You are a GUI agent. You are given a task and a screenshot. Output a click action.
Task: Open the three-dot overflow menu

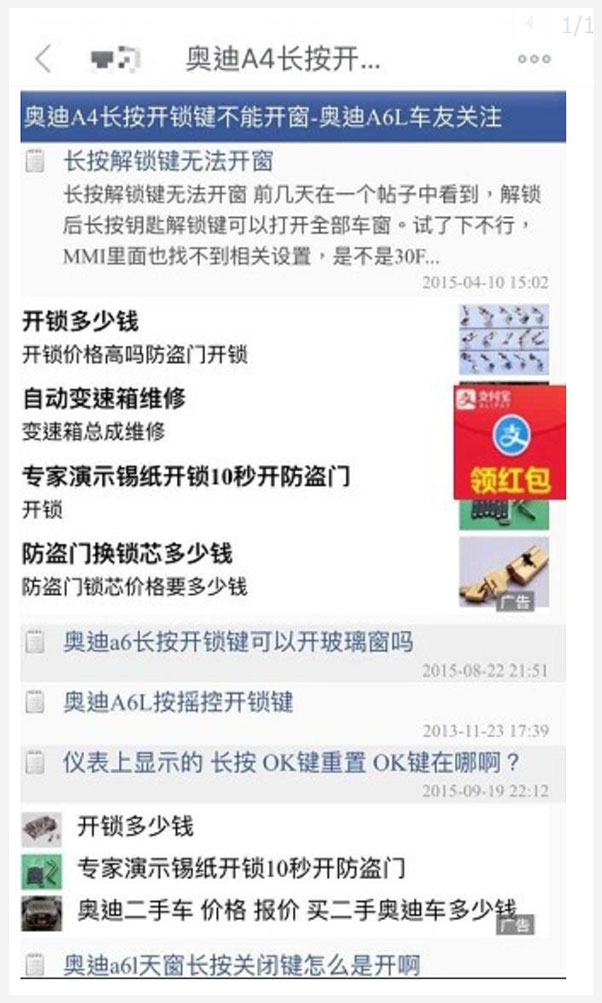click(x=534, y=59)
